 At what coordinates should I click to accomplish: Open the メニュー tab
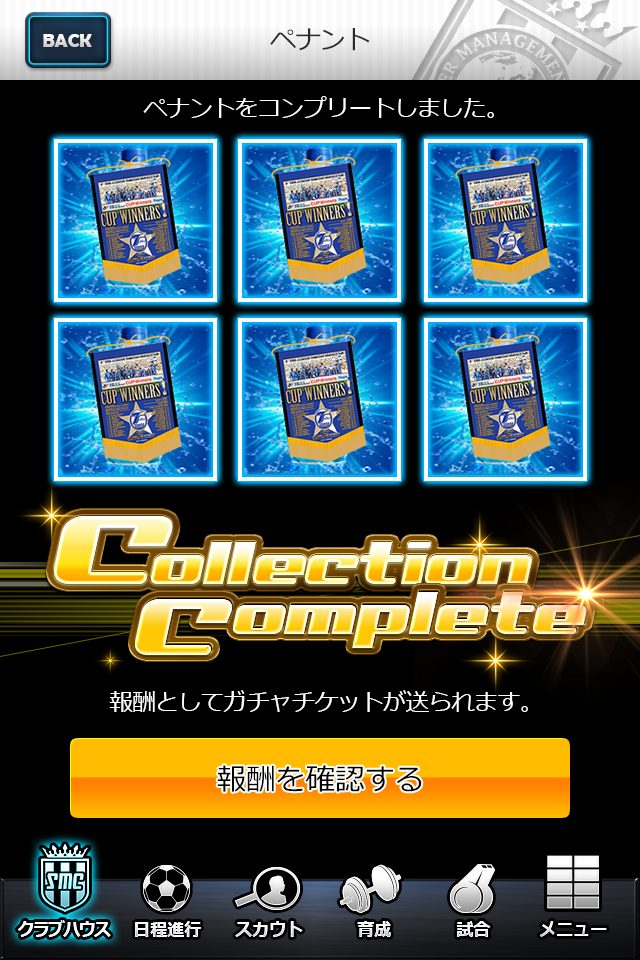[573, 898]
